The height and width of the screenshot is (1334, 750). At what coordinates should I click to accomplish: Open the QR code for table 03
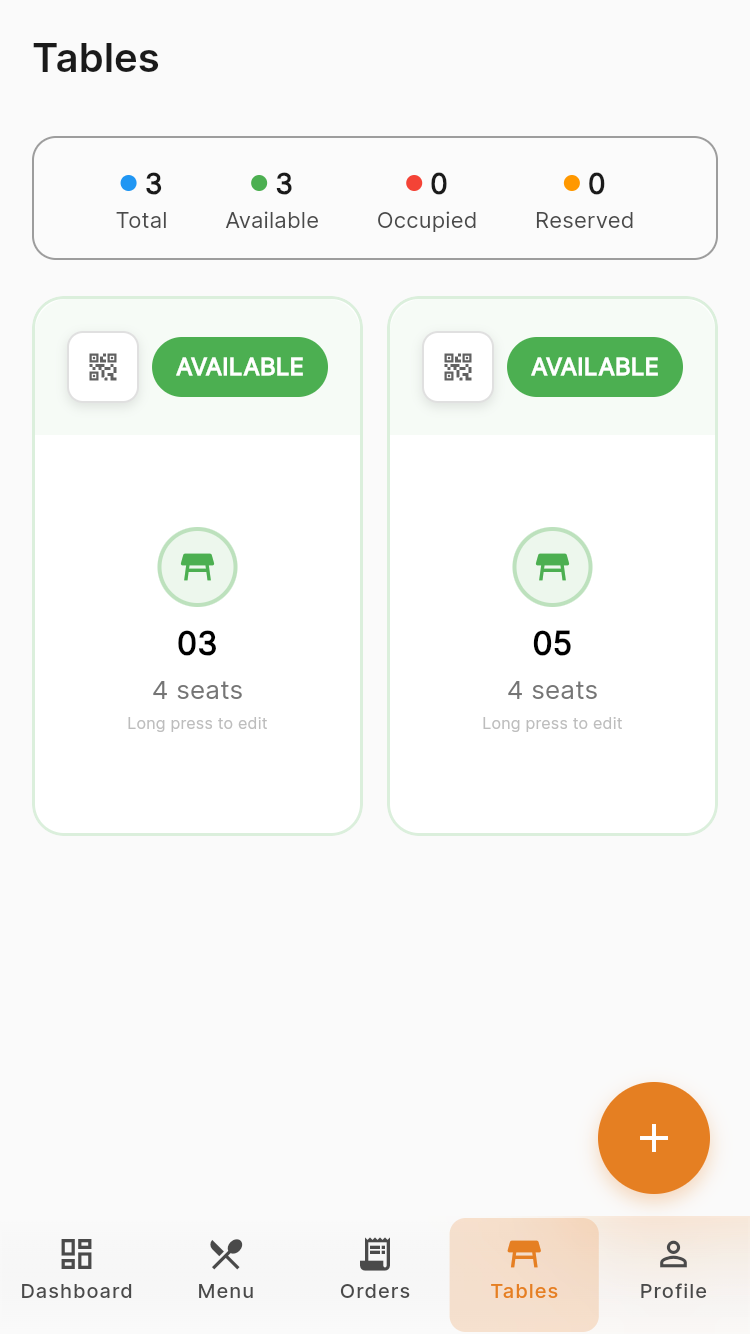coord(103,367)
